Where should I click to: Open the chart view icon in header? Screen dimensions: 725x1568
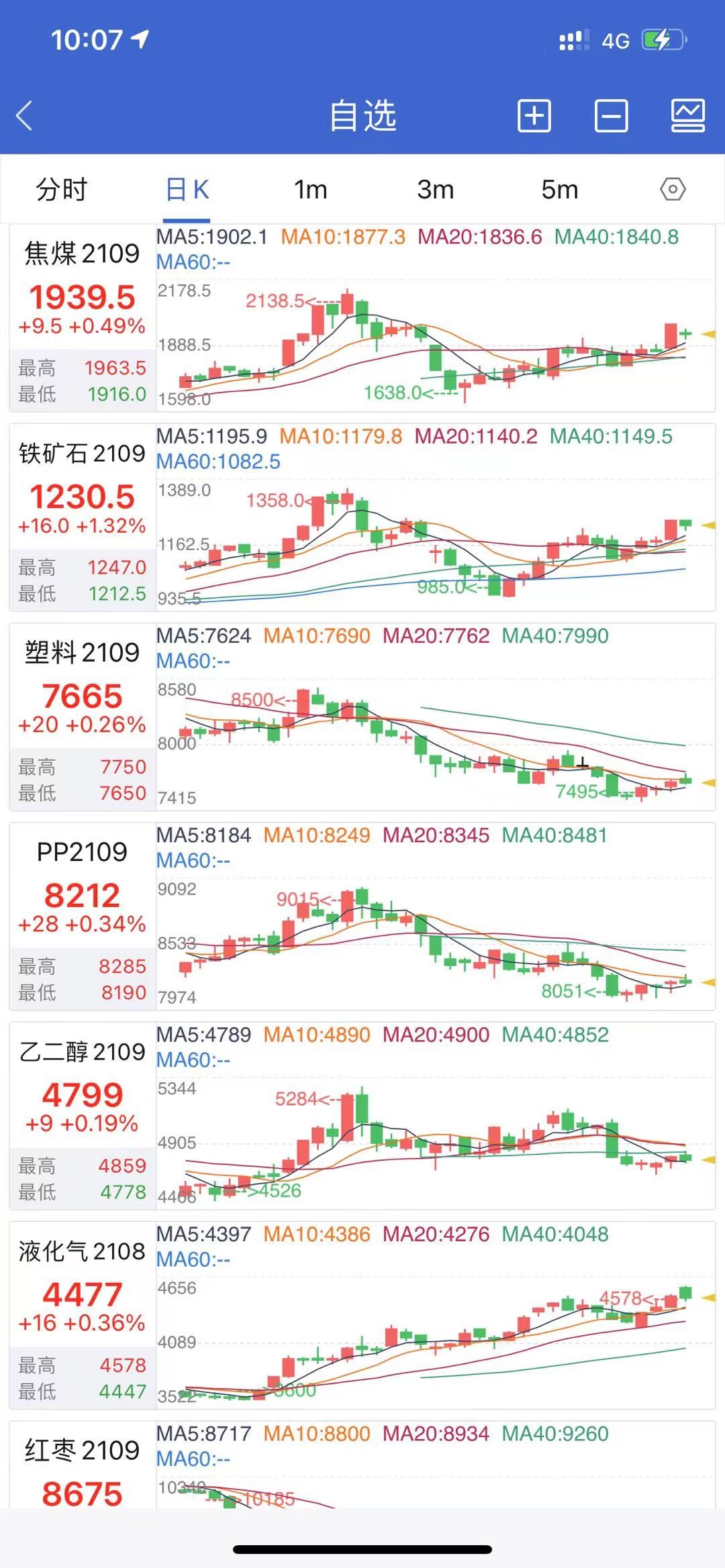[x=688, y=116]
